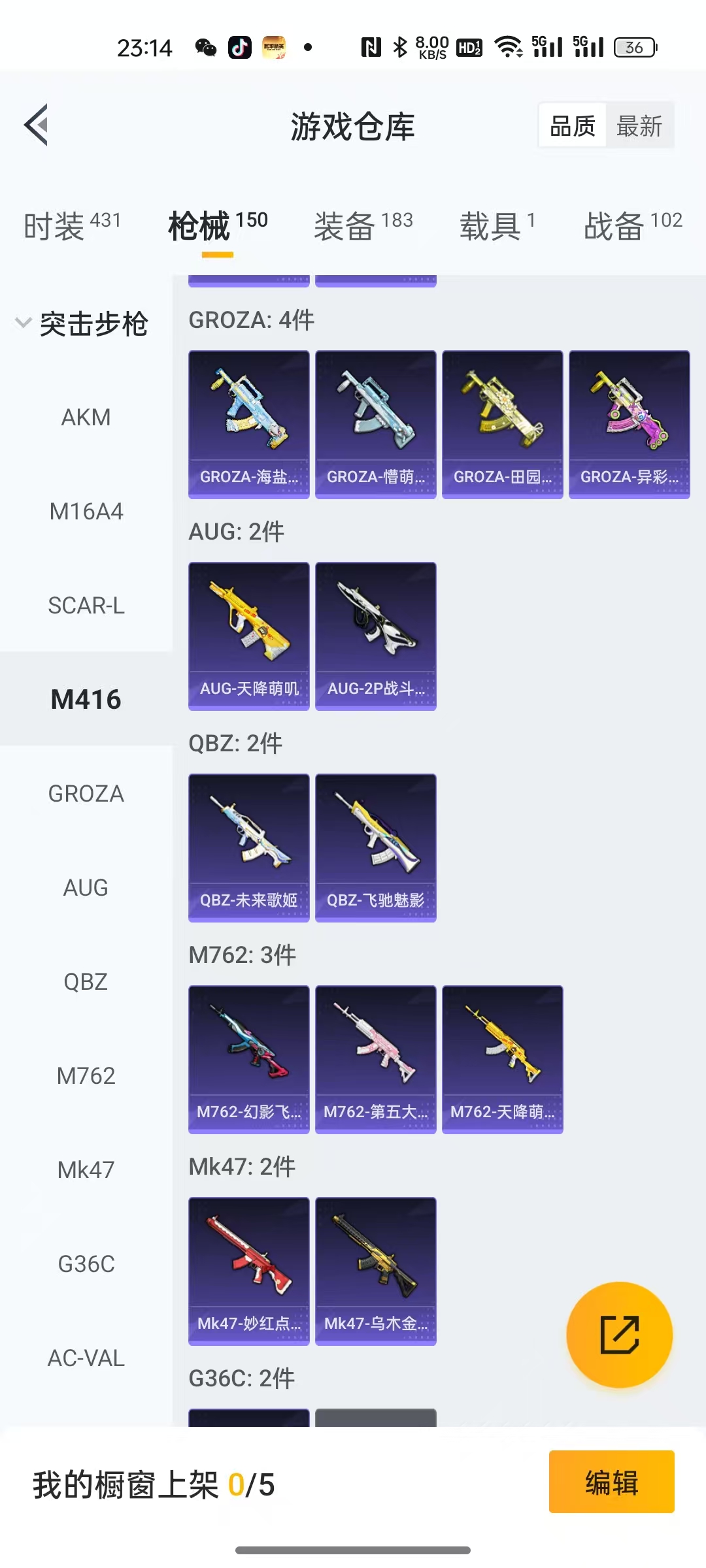View the Mk47-乌木金 skin

coord(375,1271)
